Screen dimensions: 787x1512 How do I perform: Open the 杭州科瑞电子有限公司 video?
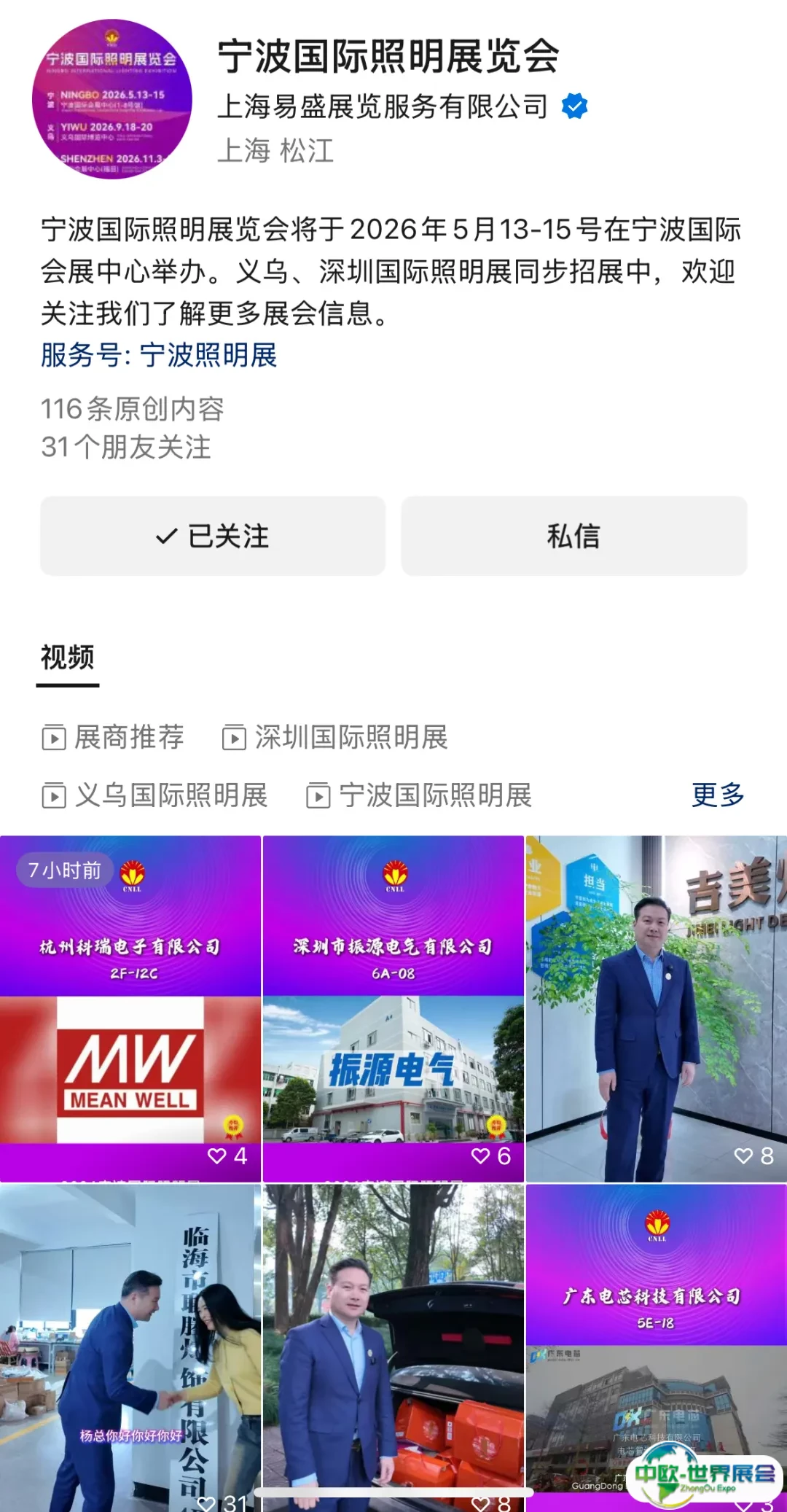tap(130, 1008)
